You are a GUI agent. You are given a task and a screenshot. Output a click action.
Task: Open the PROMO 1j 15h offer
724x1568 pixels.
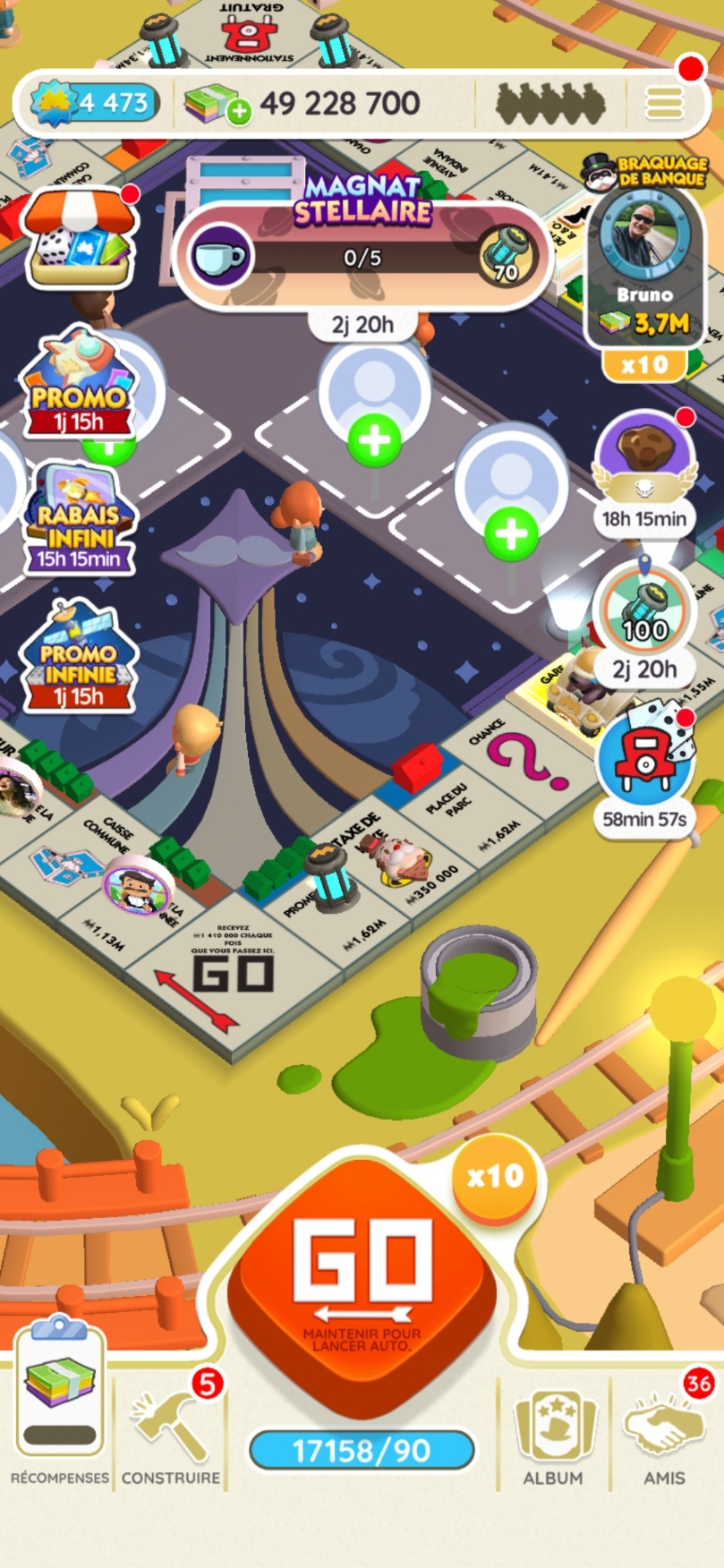[79, 387]
